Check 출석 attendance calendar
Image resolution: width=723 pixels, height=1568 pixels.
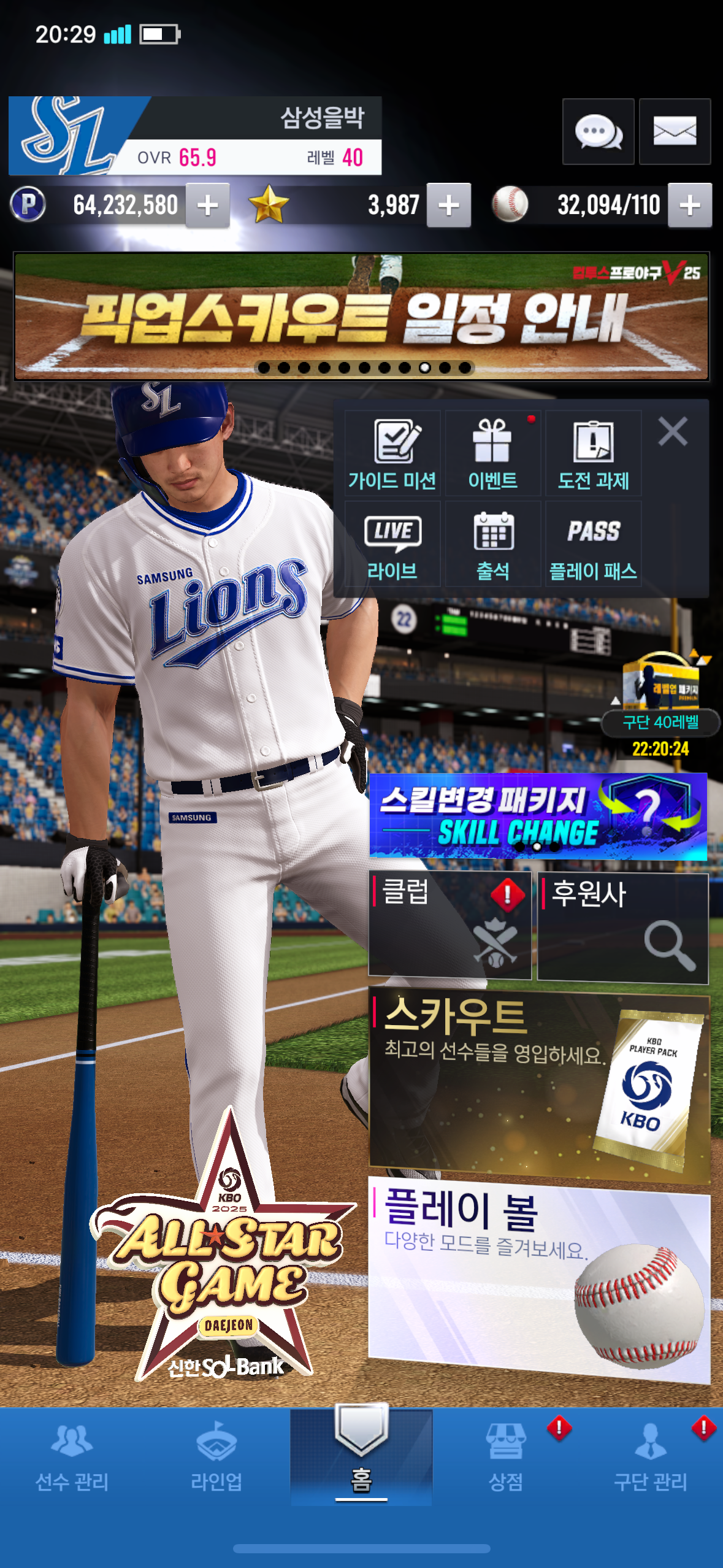pyautogui.click(x=493, y=544)
